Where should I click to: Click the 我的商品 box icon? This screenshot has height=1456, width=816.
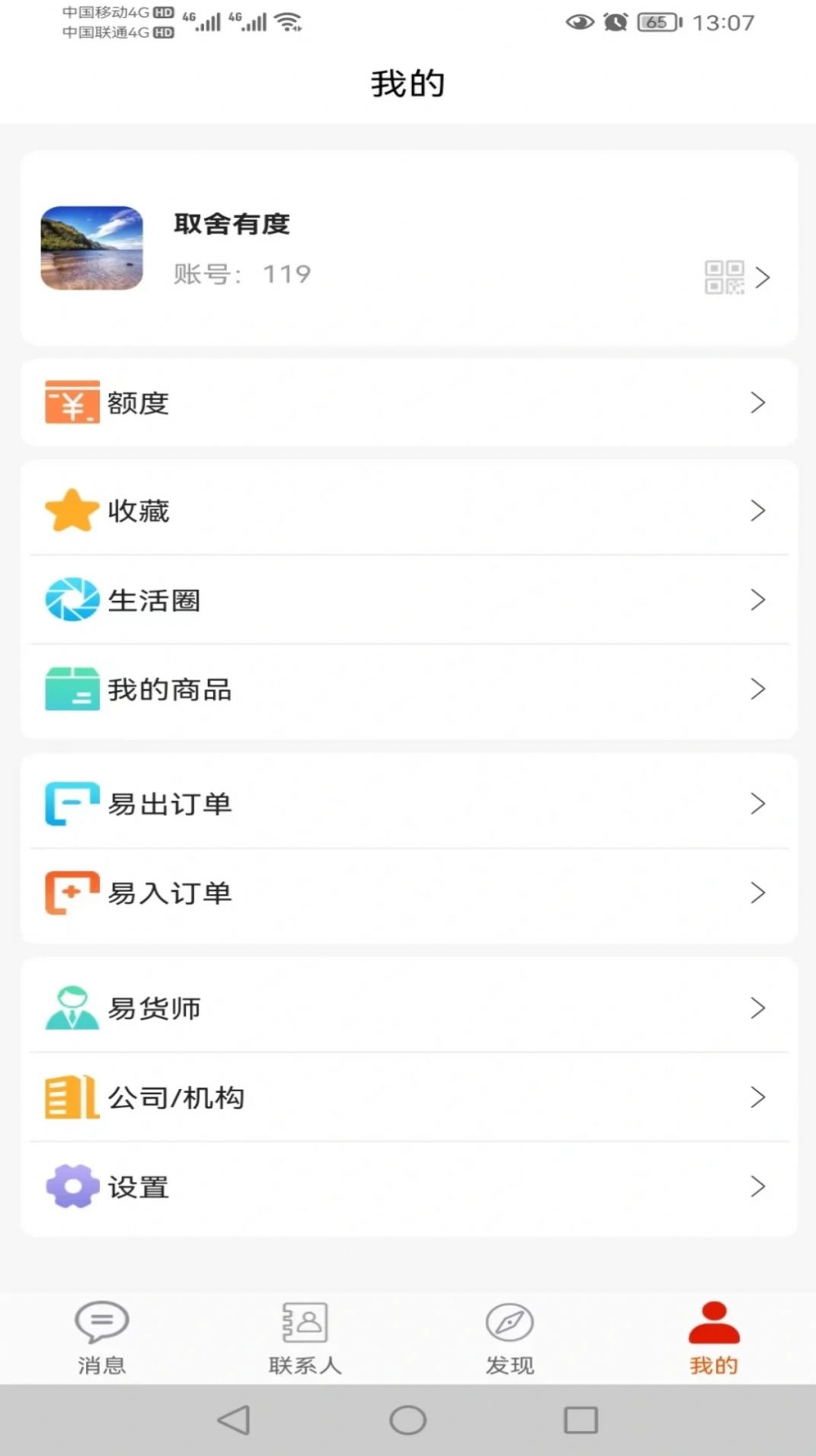click(71, 690)
